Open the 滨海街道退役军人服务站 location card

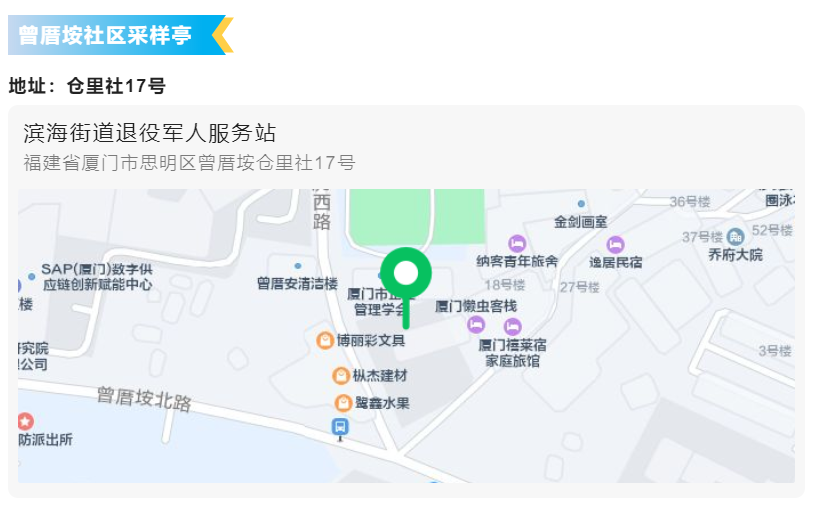[150, 134]
